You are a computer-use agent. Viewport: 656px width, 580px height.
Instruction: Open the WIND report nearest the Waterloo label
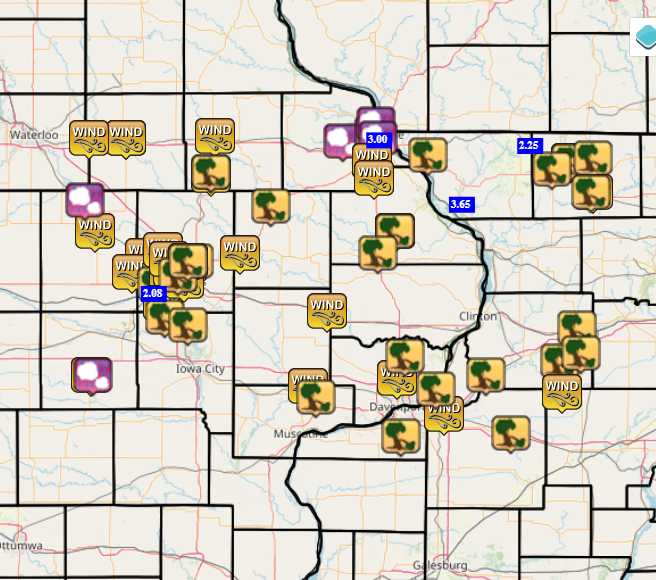click(89, 137)
